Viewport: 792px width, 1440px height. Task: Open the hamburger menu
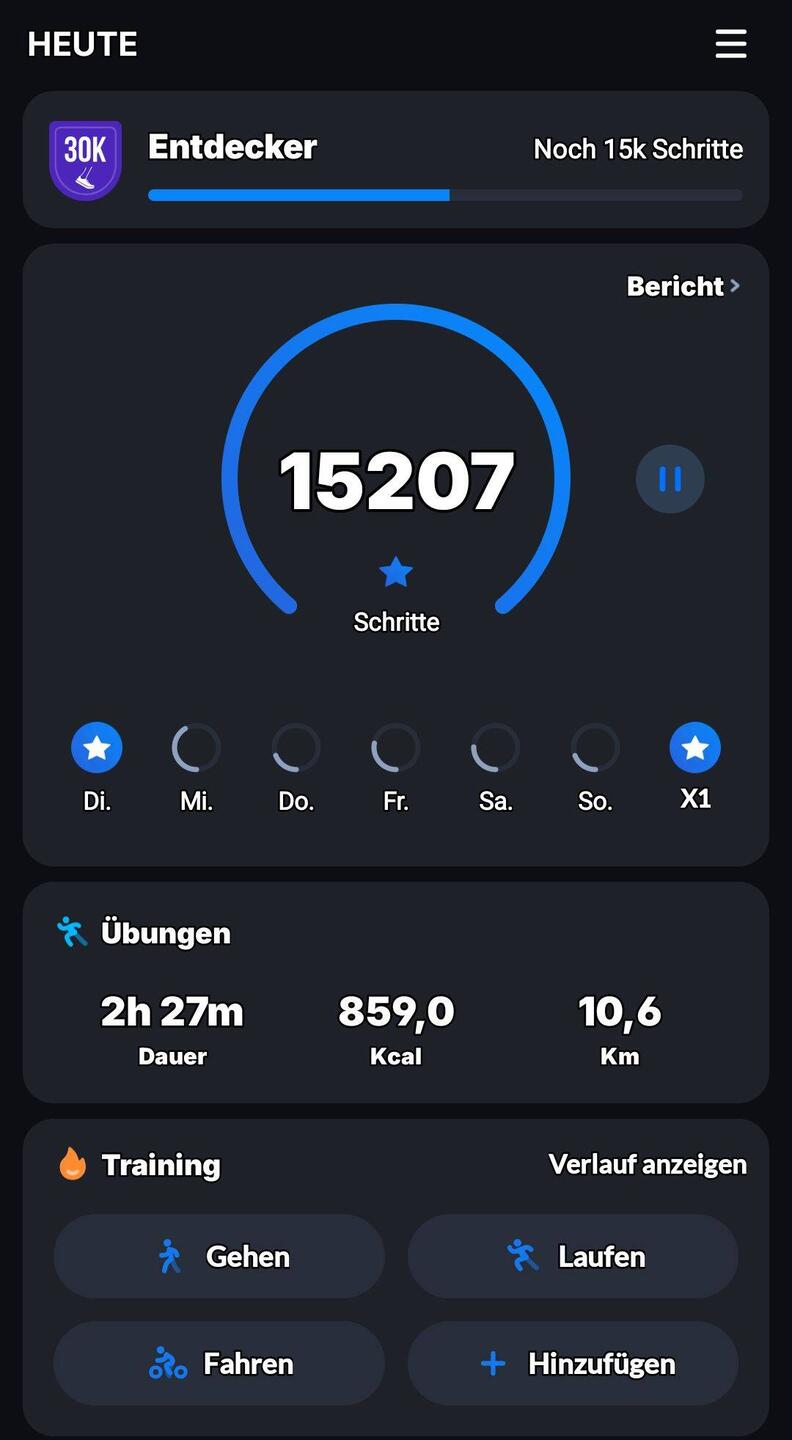pos(731,44)
